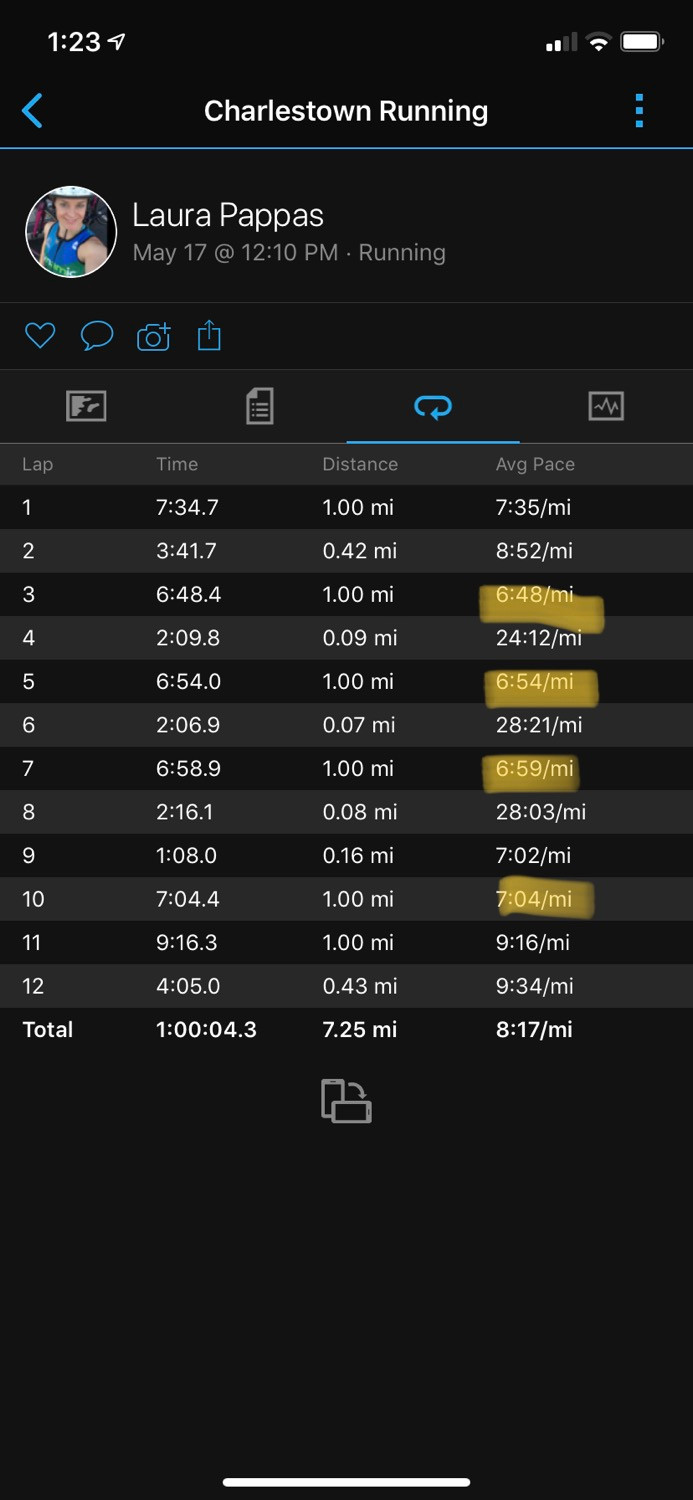This screenshot has height=1500, width=693.
Task: Open Laura Pappas profile picture
Action: (x=71, y=231)
